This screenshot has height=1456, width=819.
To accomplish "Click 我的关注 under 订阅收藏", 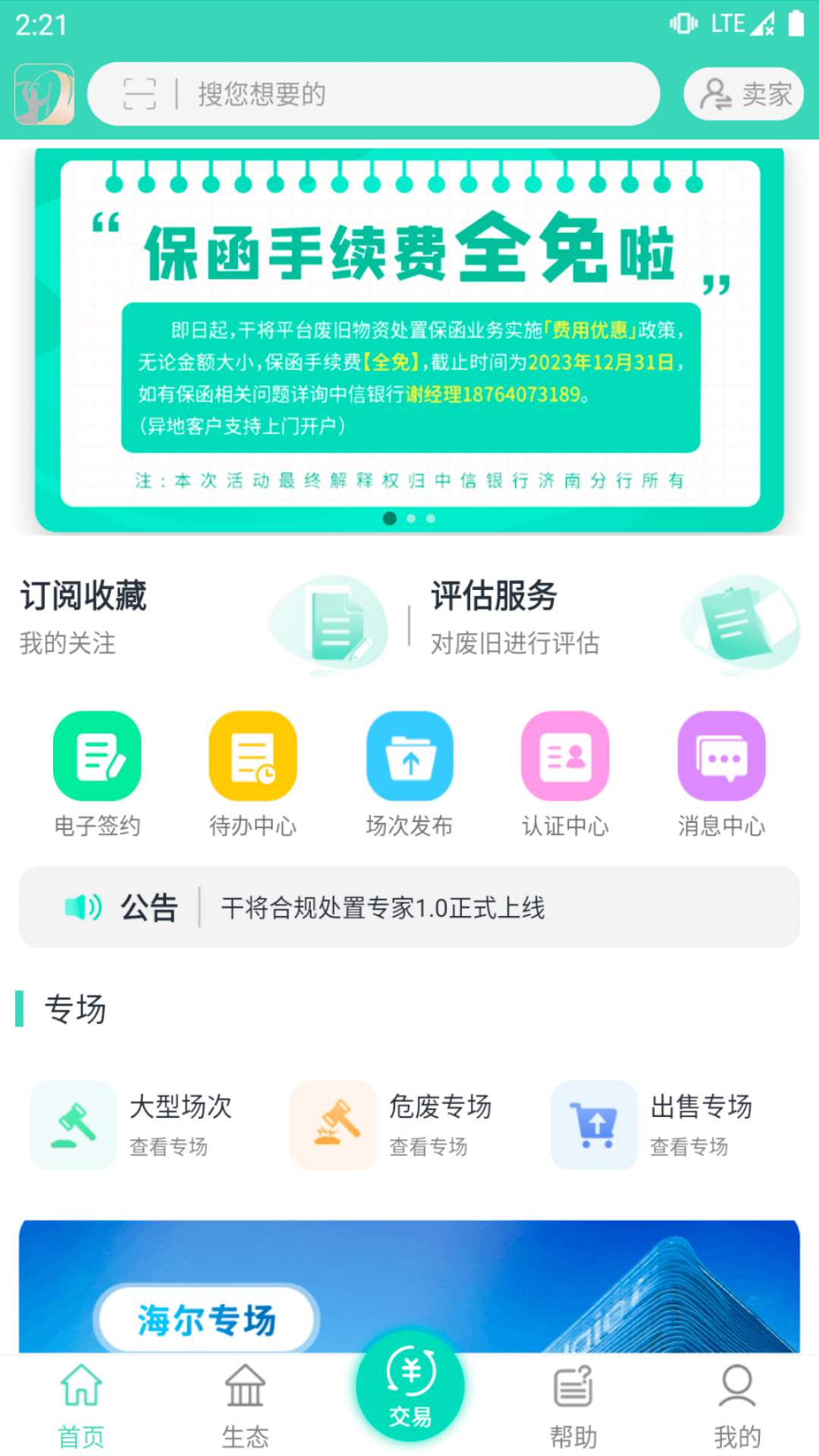I will point(67,645).
